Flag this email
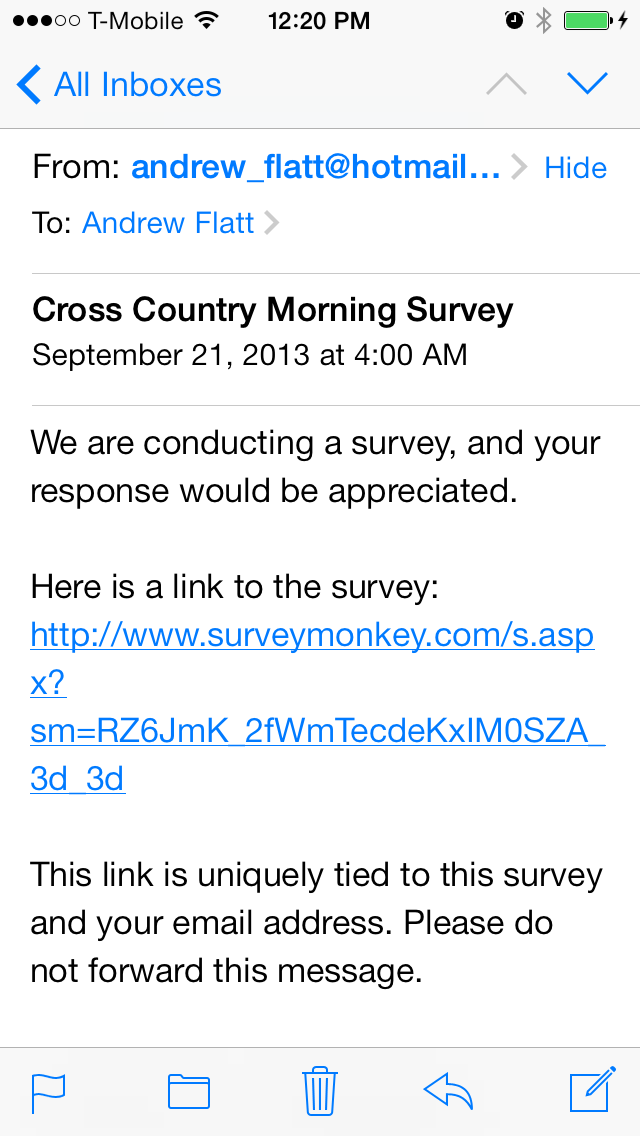The image size is (640, 1136). pyautogui.click(x=48, y=1091)
